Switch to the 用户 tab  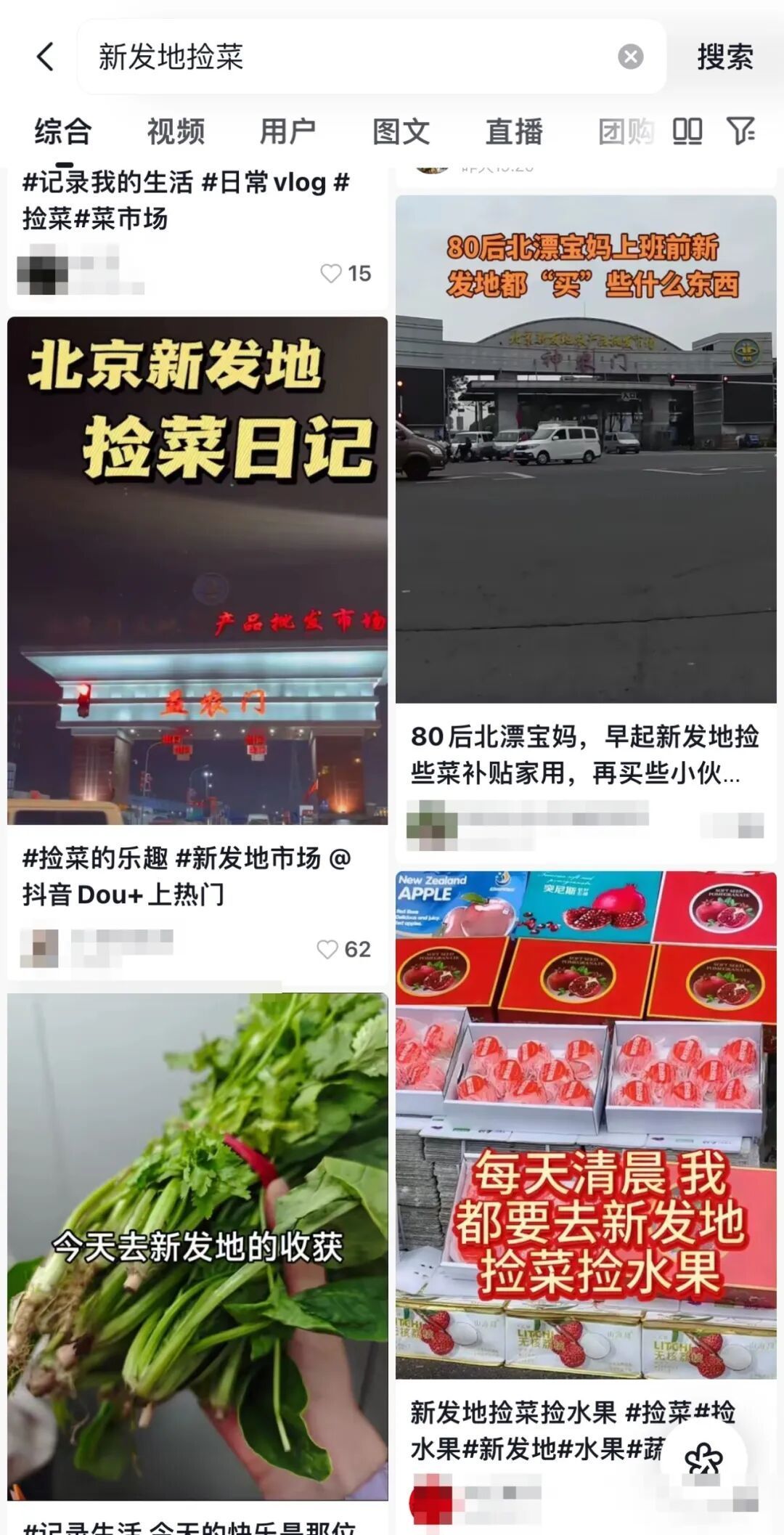(288, 131)
